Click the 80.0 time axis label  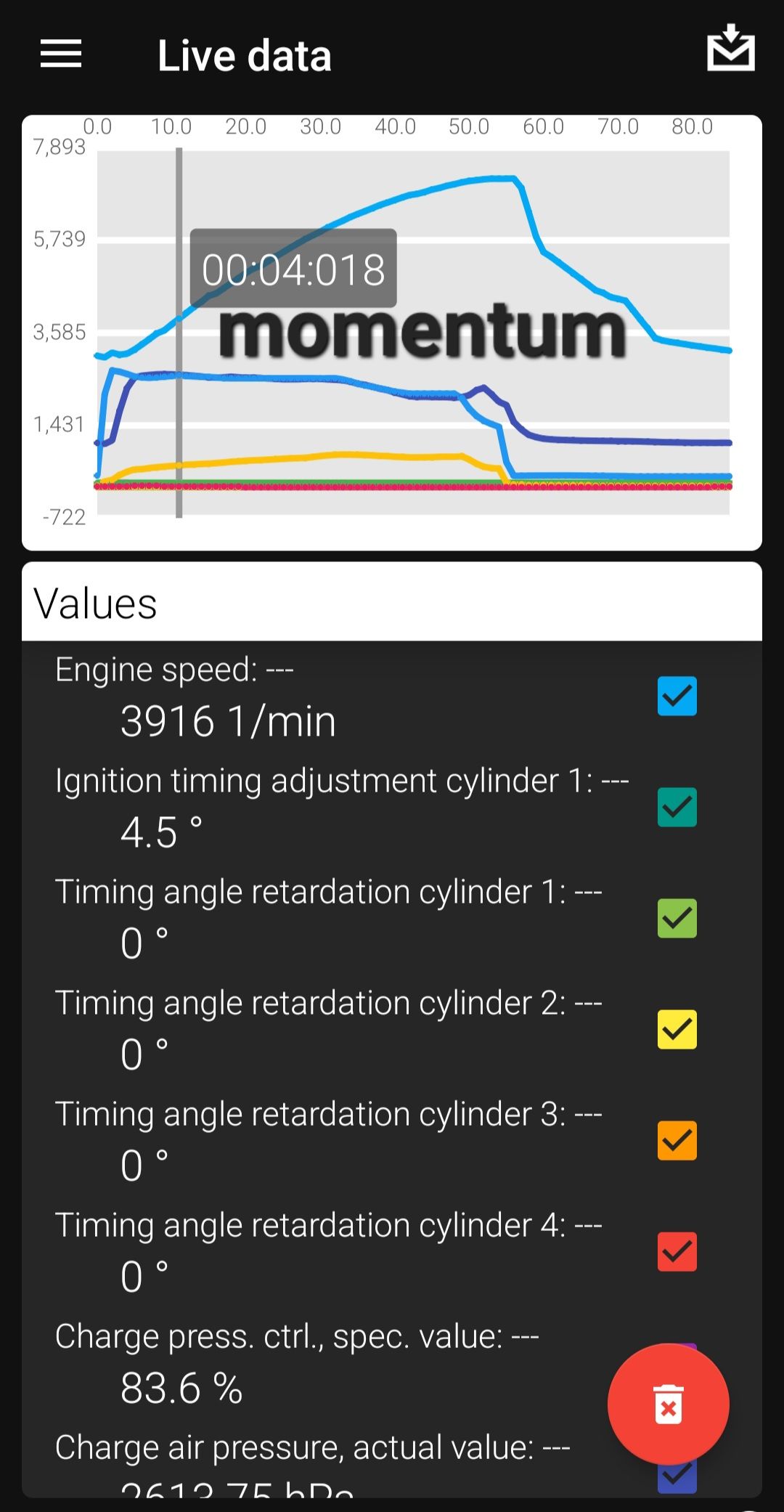click(692, 126)
